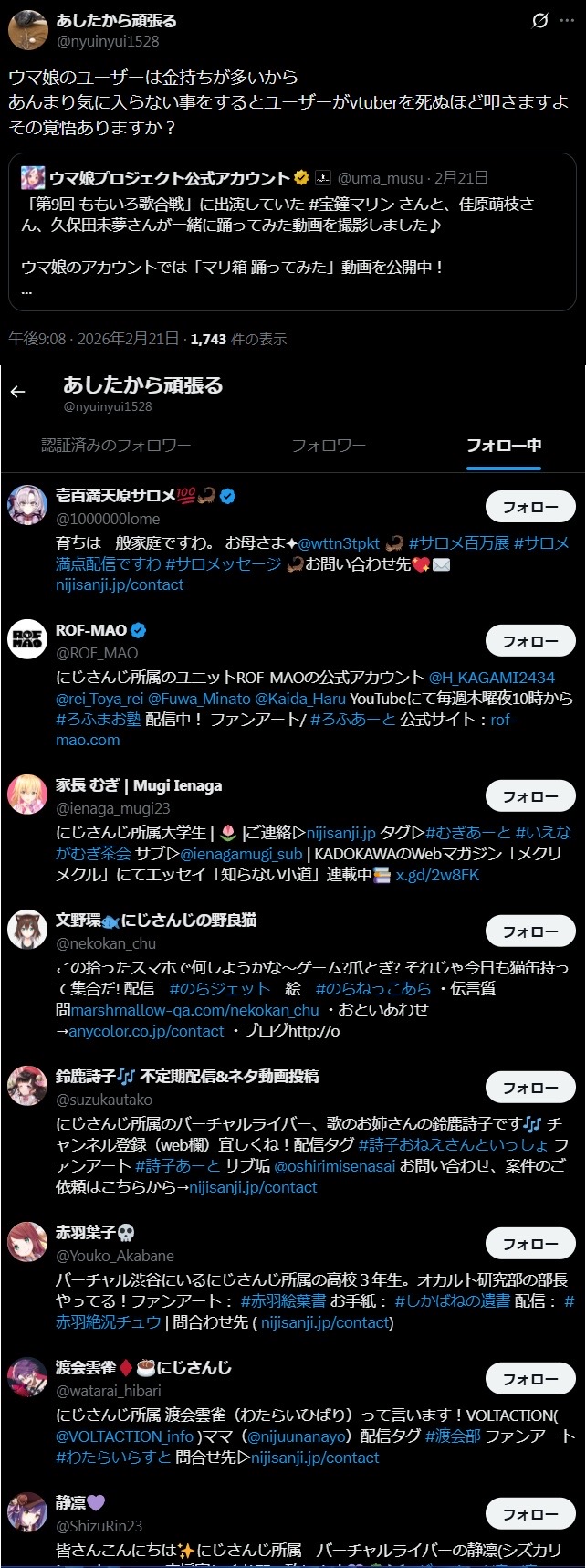
Task: Open the rof-mao.com link in ROF-MAO's bio
Action: [x=88, y=741]
